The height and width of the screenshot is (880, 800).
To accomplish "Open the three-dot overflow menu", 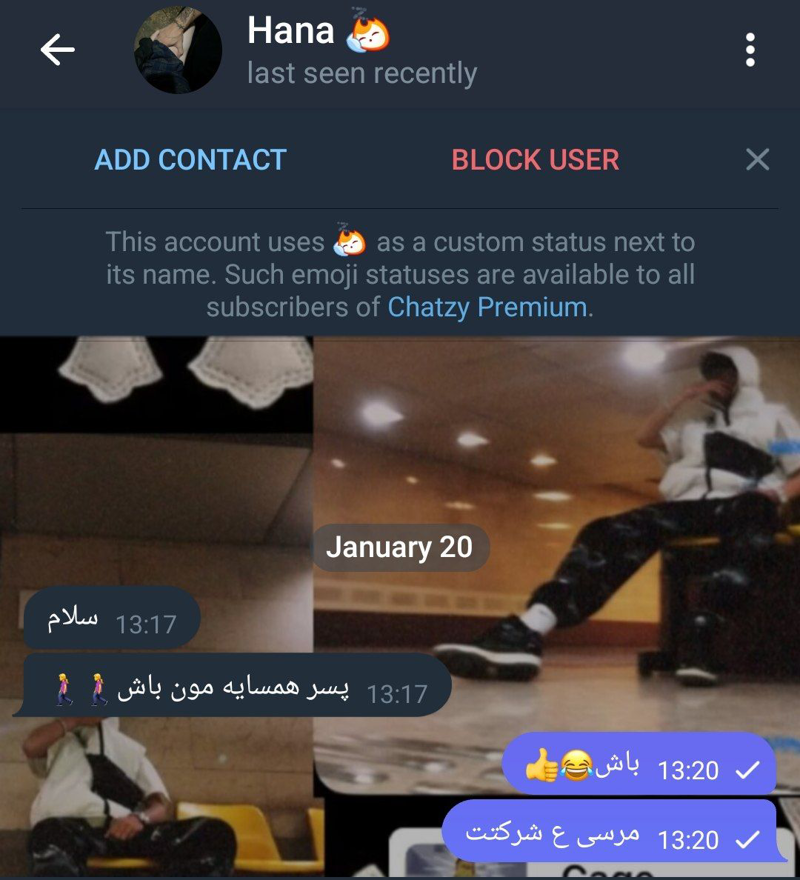I will click(x=750, y=50).
